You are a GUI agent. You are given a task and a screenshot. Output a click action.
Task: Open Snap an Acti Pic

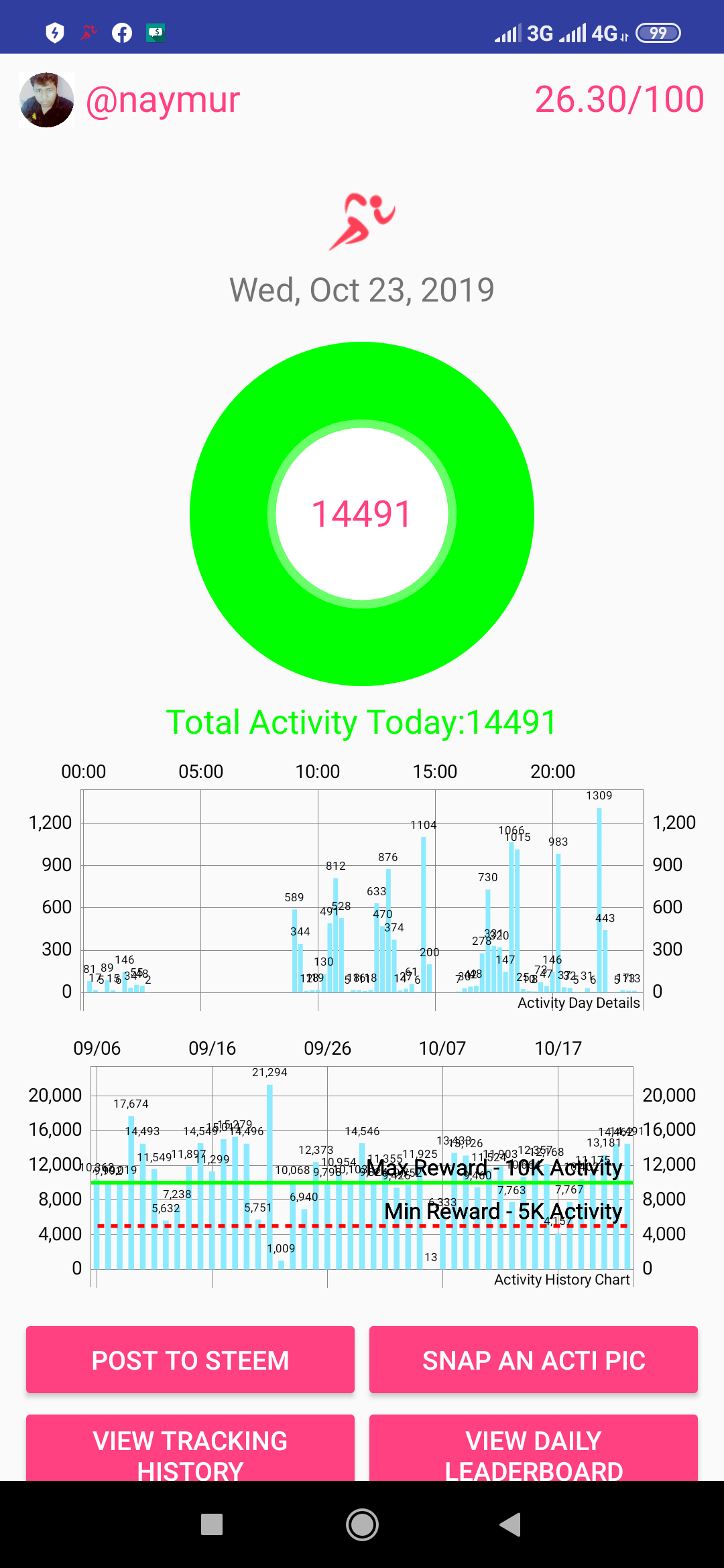(x=534, y=1360)
